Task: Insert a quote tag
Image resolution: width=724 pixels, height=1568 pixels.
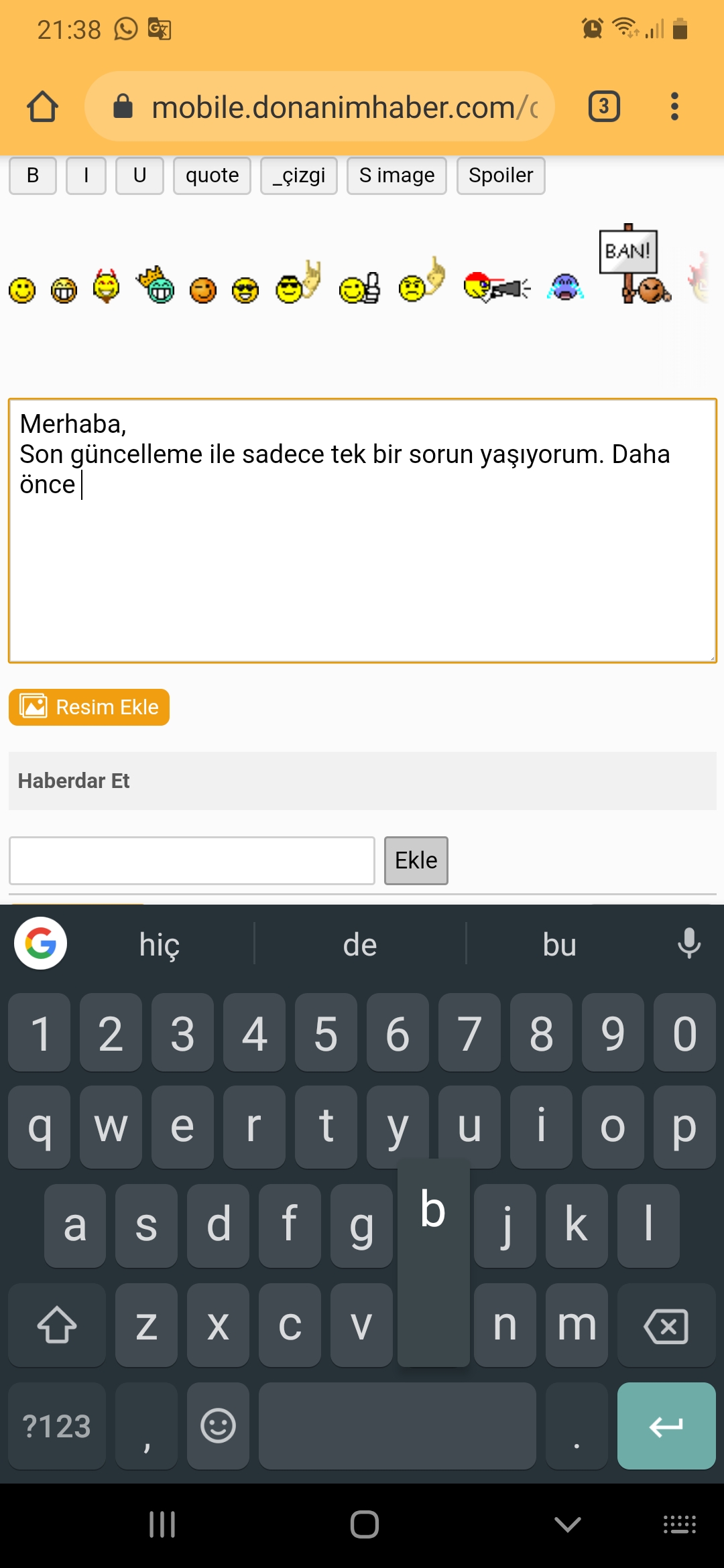Action: tap(212, 176)
